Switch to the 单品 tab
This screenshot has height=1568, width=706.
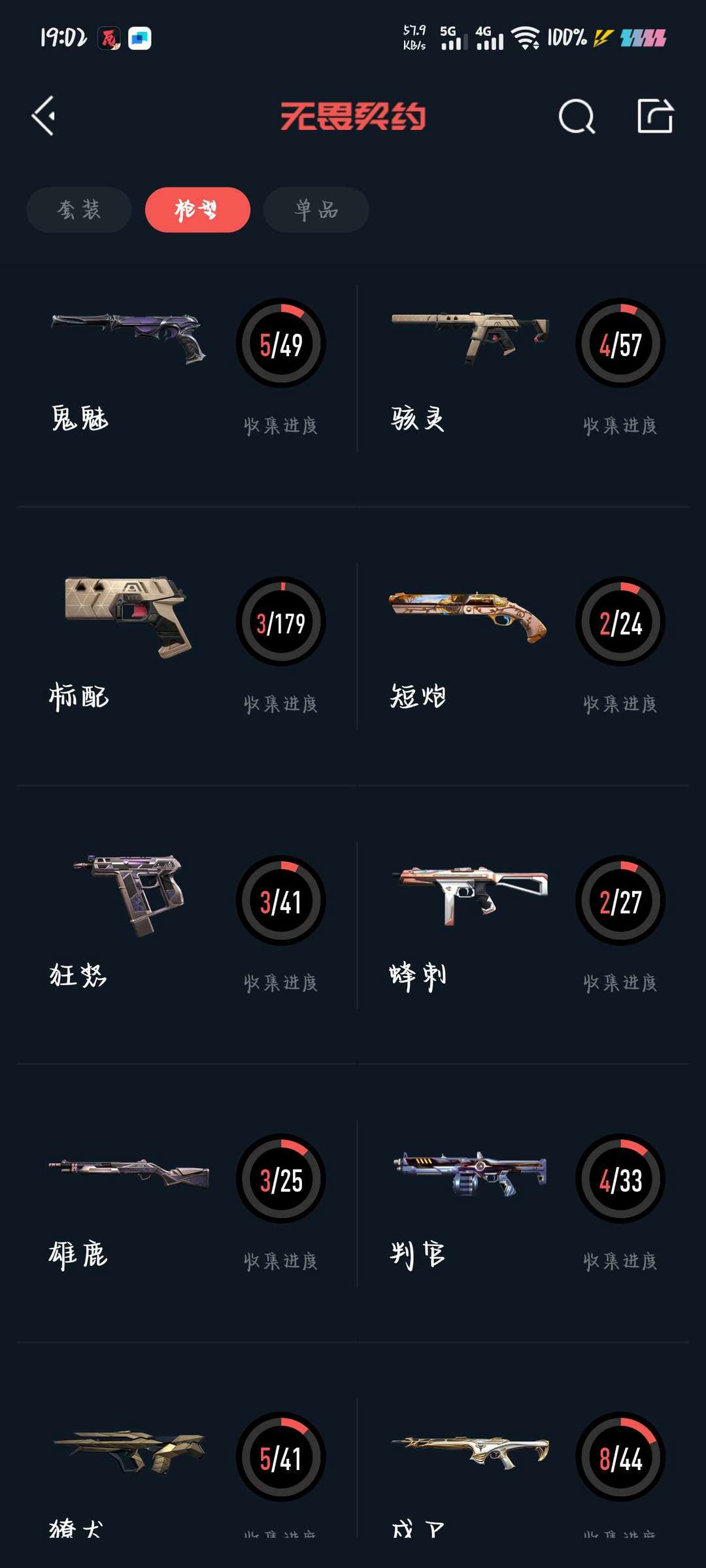point(316,210)
